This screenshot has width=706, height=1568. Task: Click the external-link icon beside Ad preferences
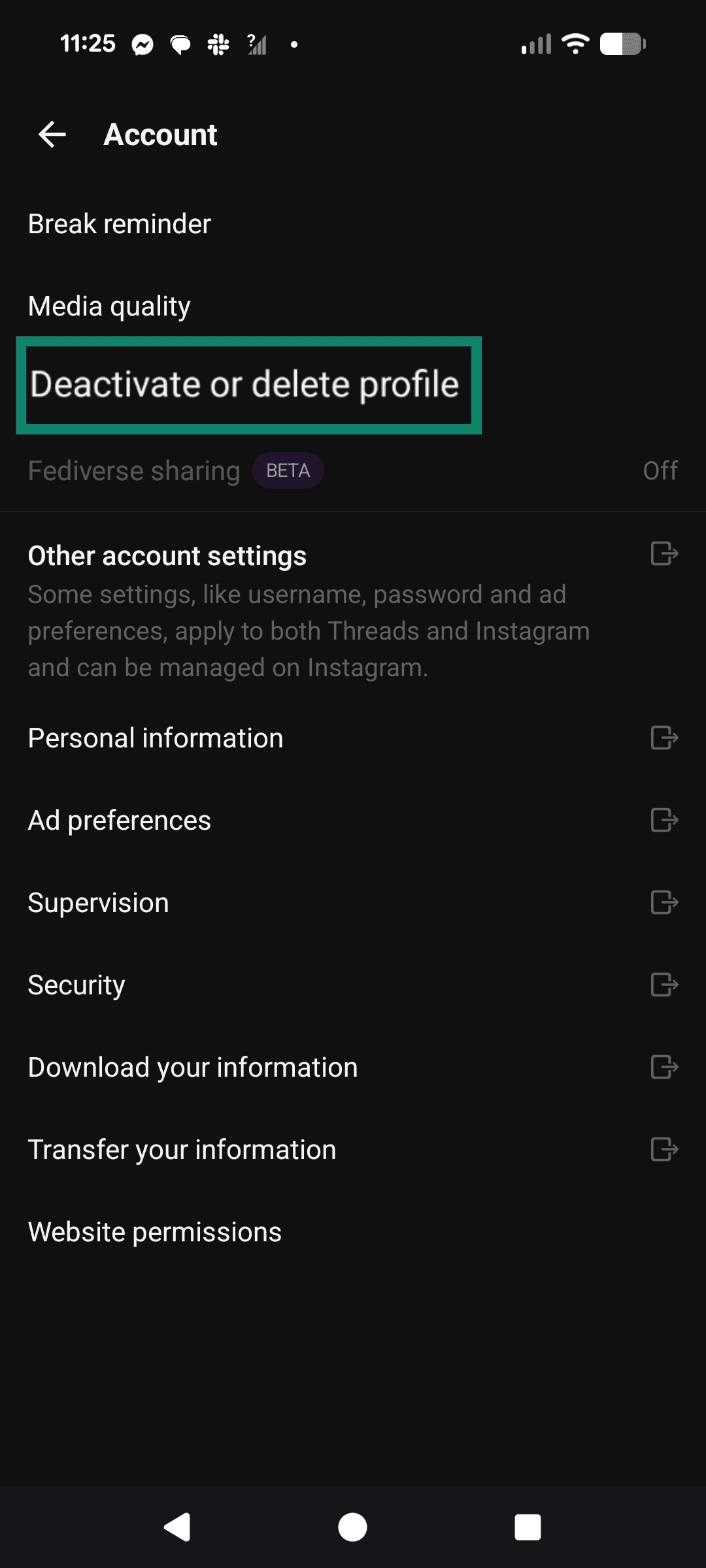coord(664,820)
